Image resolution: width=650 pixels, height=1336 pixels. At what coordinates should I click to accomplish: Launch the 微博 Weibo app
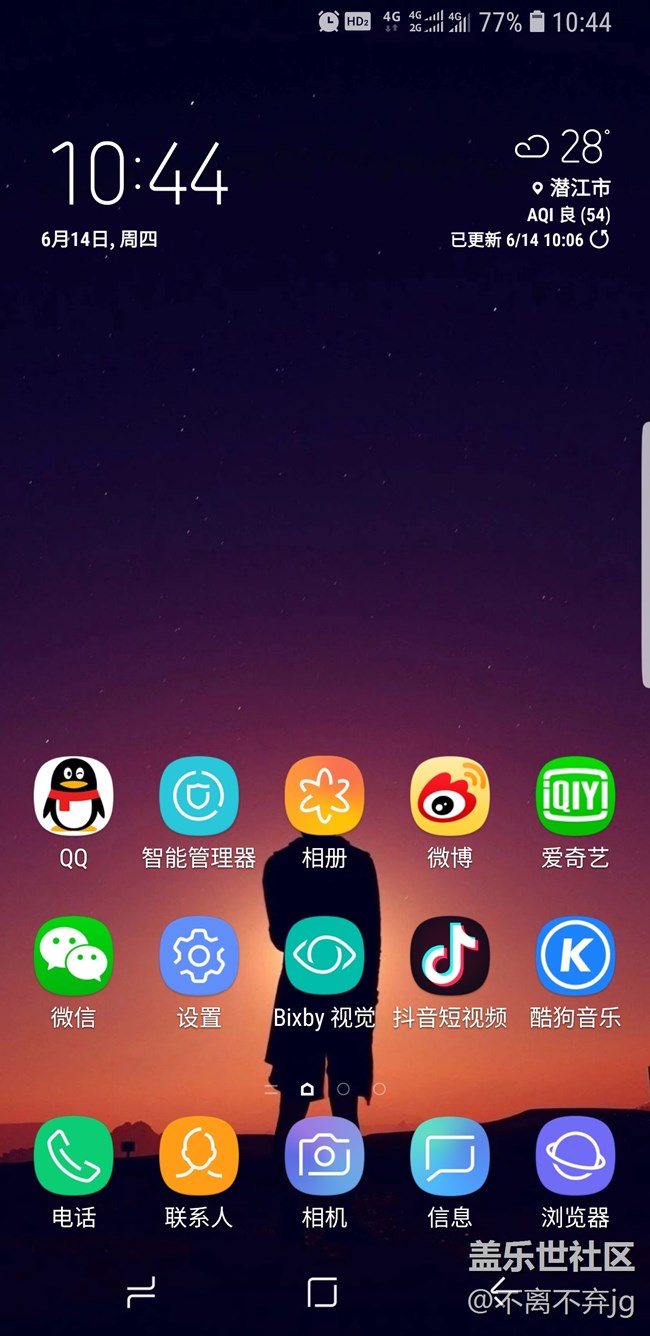point(449,796)
